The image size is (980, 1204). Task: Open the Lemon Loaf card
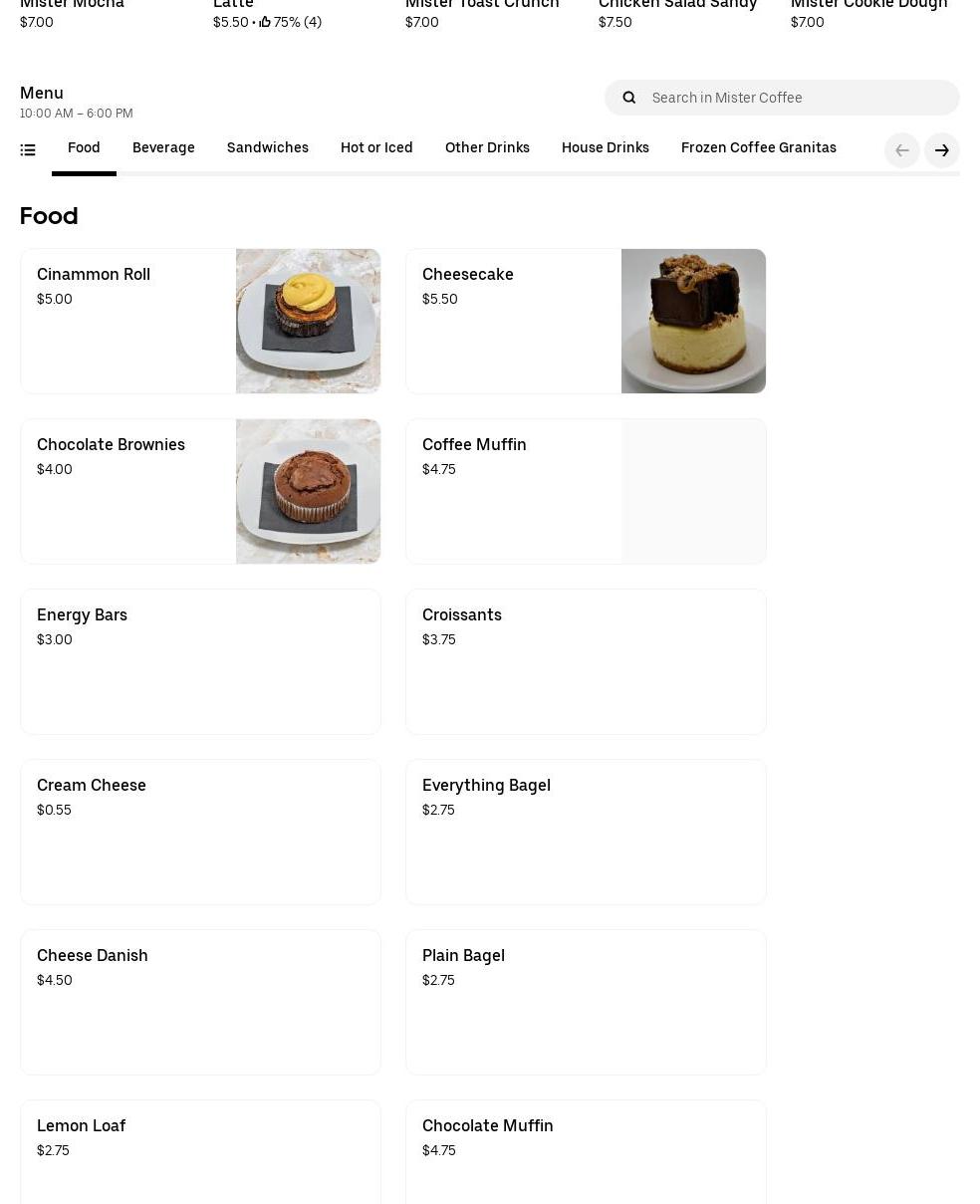pyautogui.click(x=200, y=1152)
